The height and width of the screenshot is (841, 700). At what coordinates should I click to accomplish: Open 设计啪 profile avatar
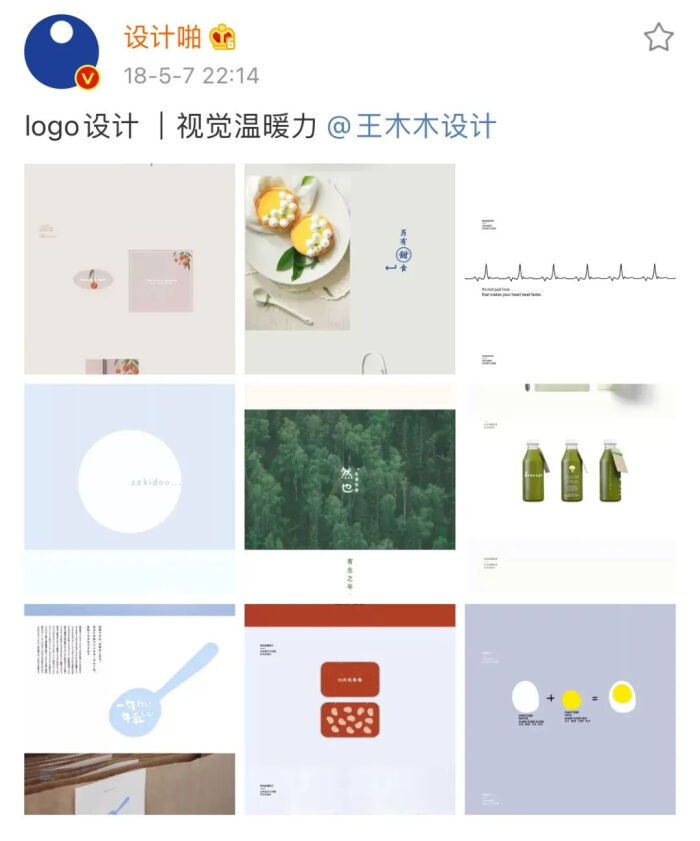[x=61, y=52]
